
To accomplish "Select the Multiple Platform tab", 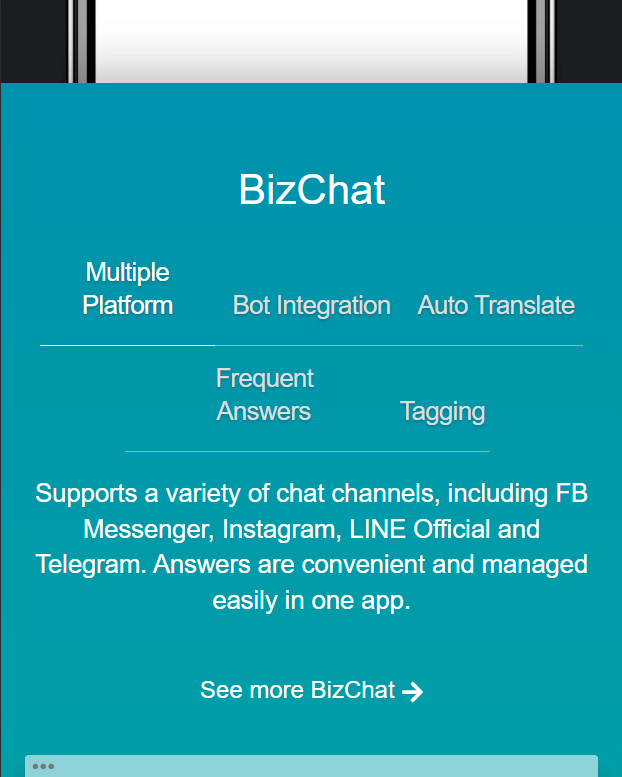I will (x=127, y=289).
